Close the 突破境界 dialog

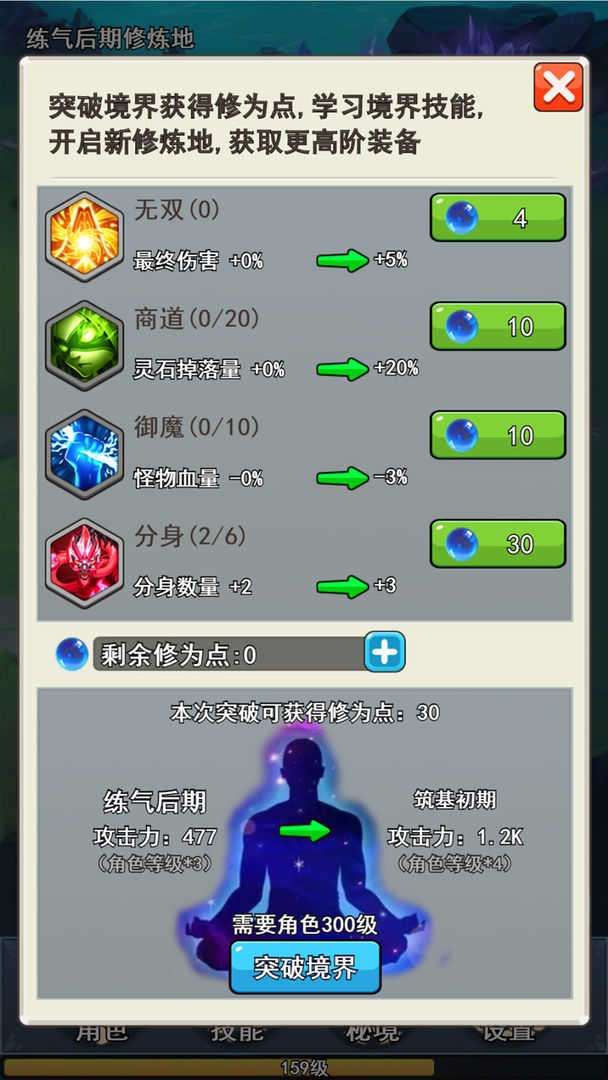point(558,87)
